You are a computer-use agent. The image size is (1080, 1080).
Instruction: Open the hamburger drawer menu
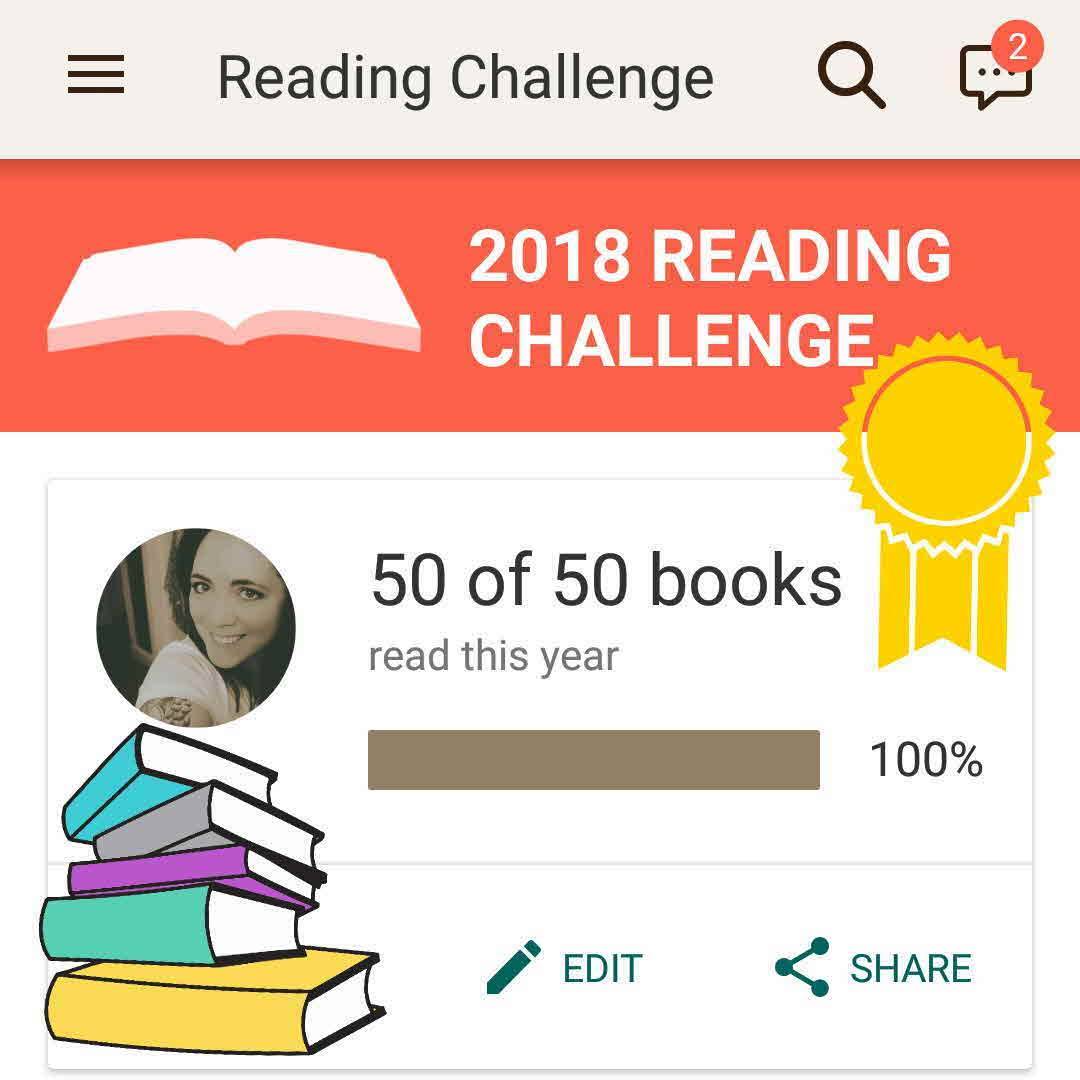point(96,75)
